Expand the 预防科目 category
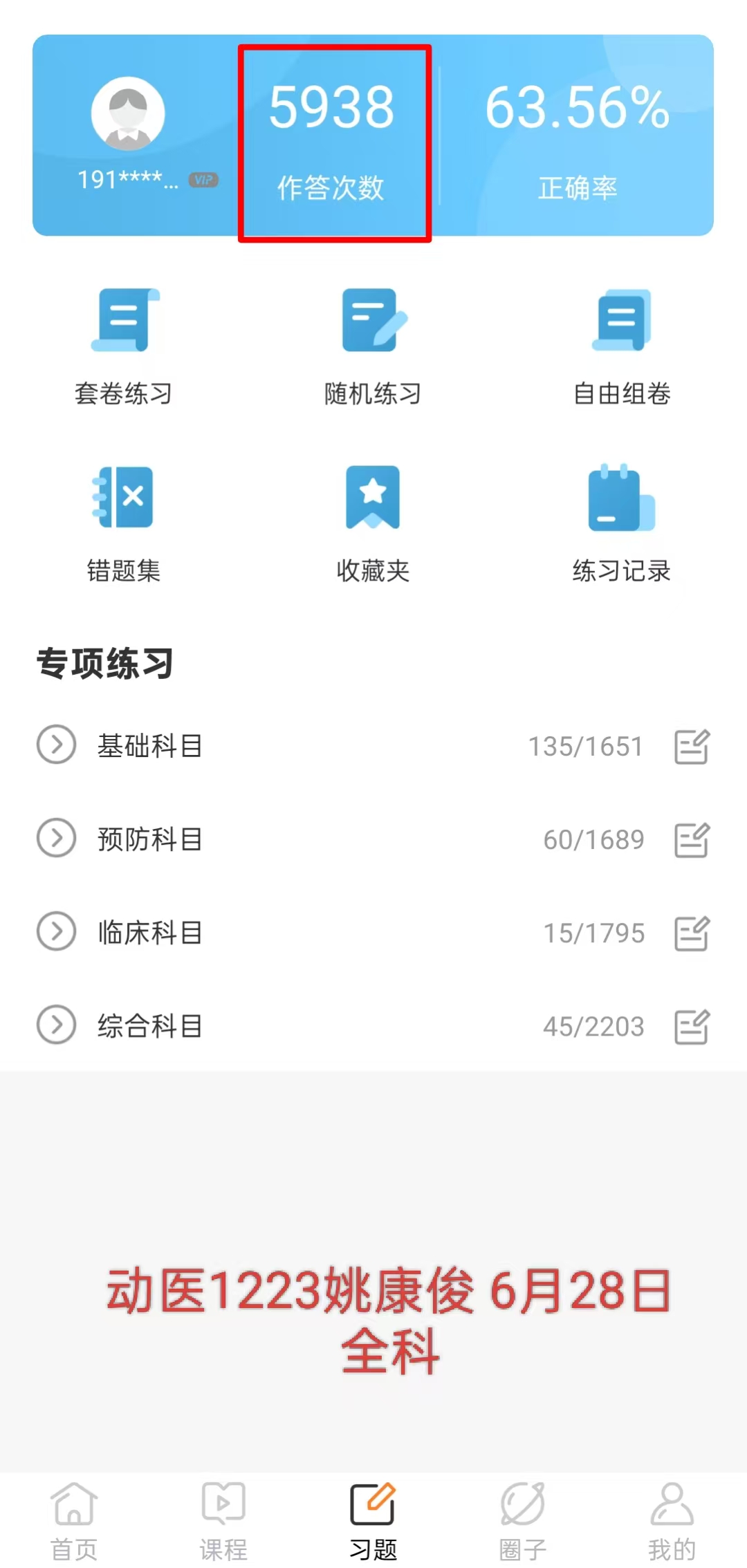Screen dimensions: 747x1568 click(x=56, y=838)
